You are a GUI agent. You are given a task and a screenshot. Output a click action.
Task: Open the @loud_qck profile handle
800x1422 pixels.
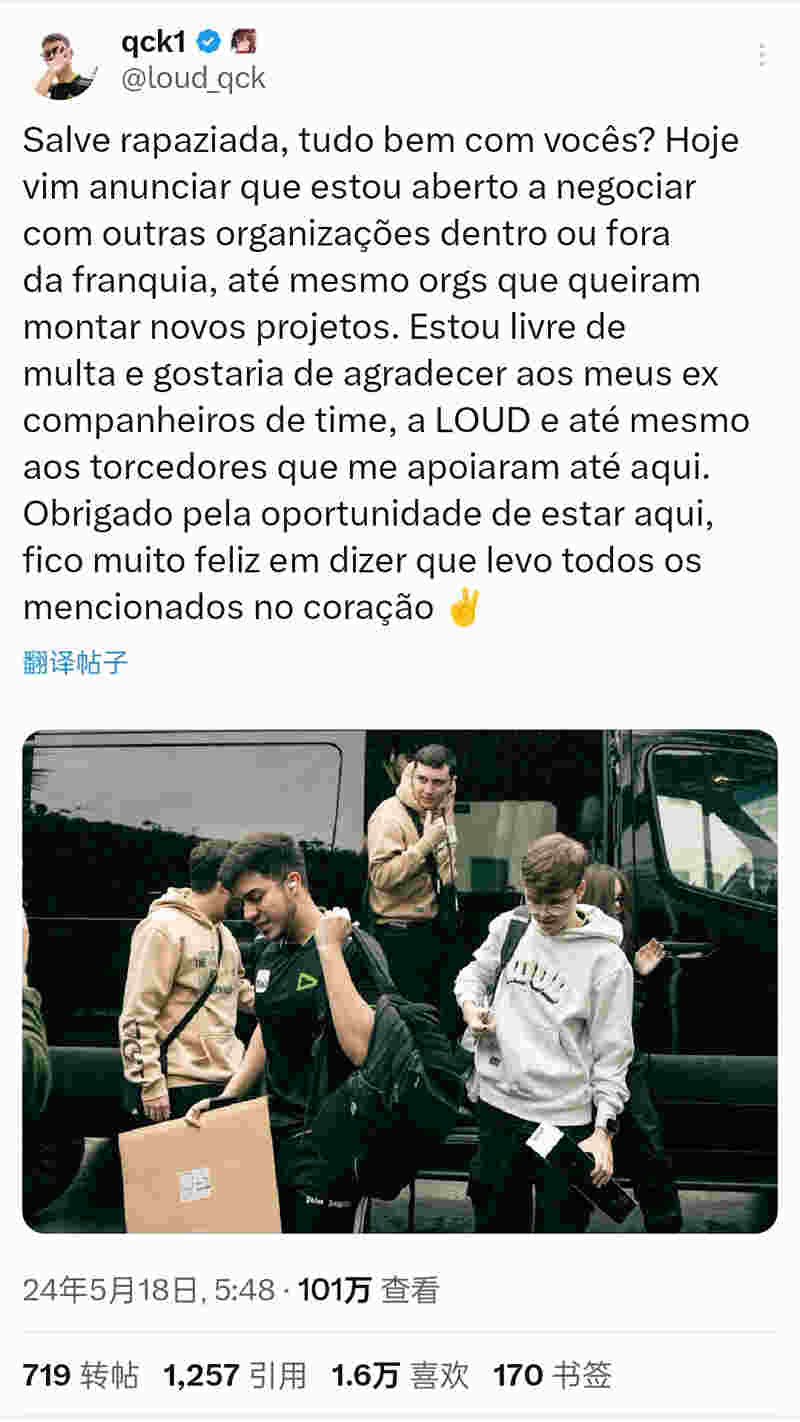coord(193,79)
